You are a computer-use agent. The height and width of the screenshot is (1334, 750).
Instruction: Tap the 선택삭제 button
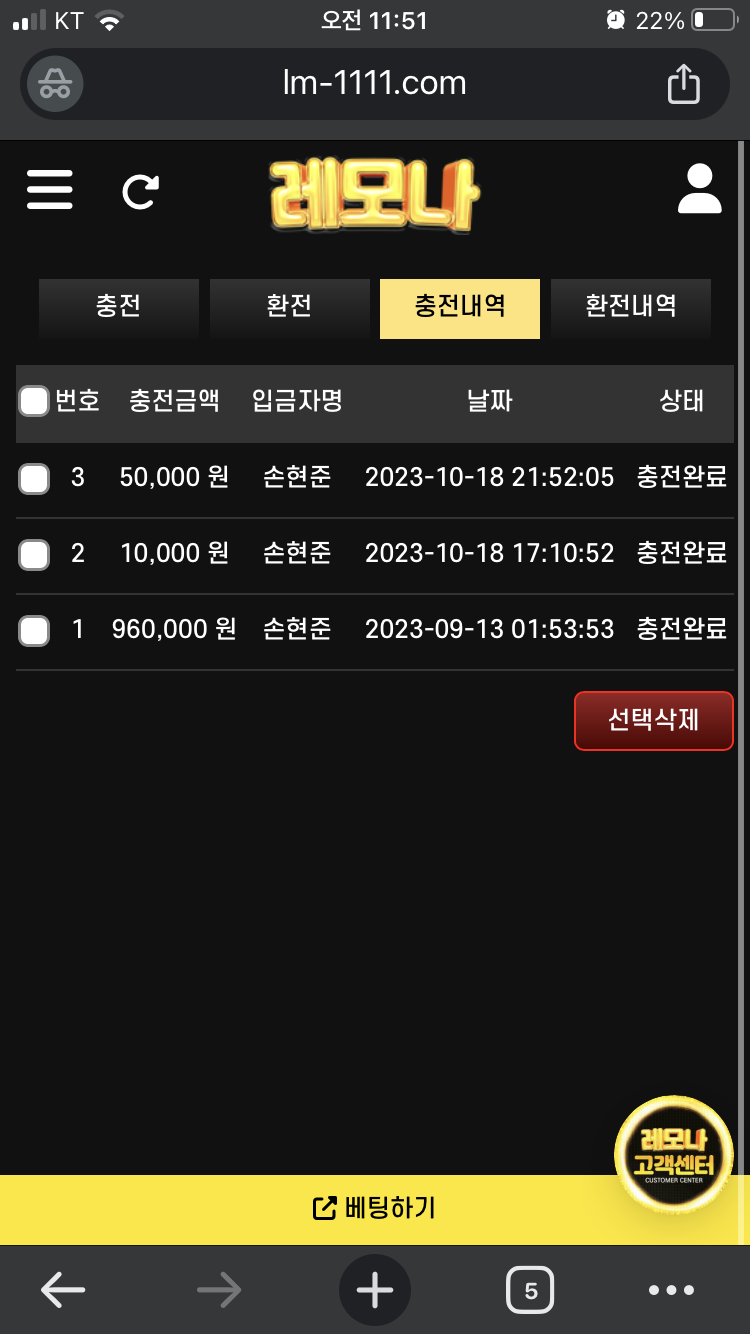(653, 721)
